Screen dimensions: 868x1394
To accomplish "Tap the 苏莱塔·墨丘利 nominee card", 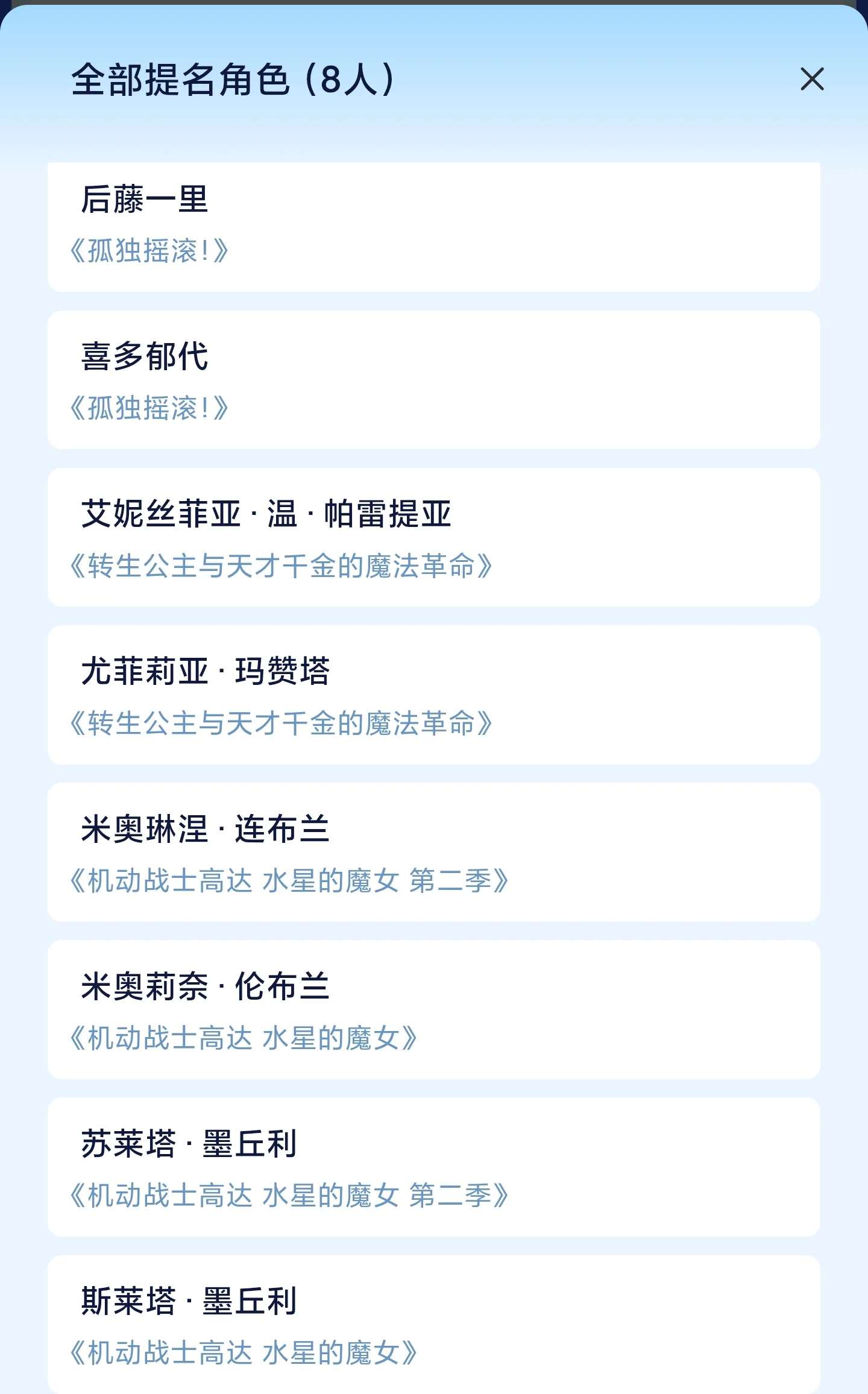I will coord(433,1167).
